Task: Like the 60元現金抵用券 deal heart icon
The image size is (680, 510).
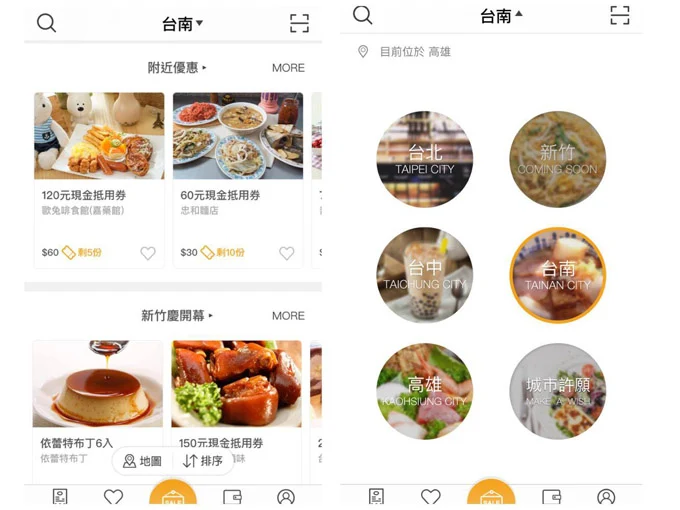Action: 287,253
